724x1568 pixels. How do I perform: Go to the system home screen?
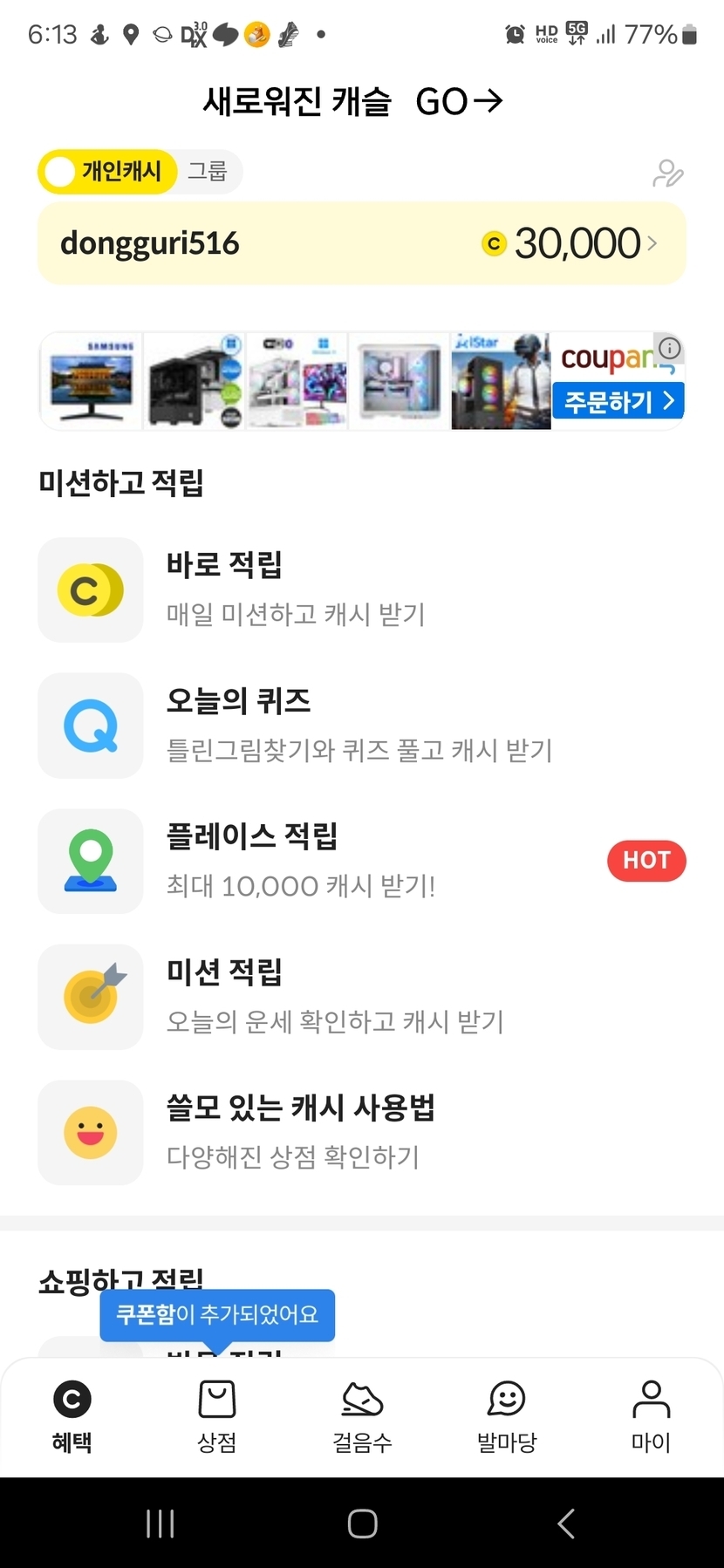pos(362,1524)
